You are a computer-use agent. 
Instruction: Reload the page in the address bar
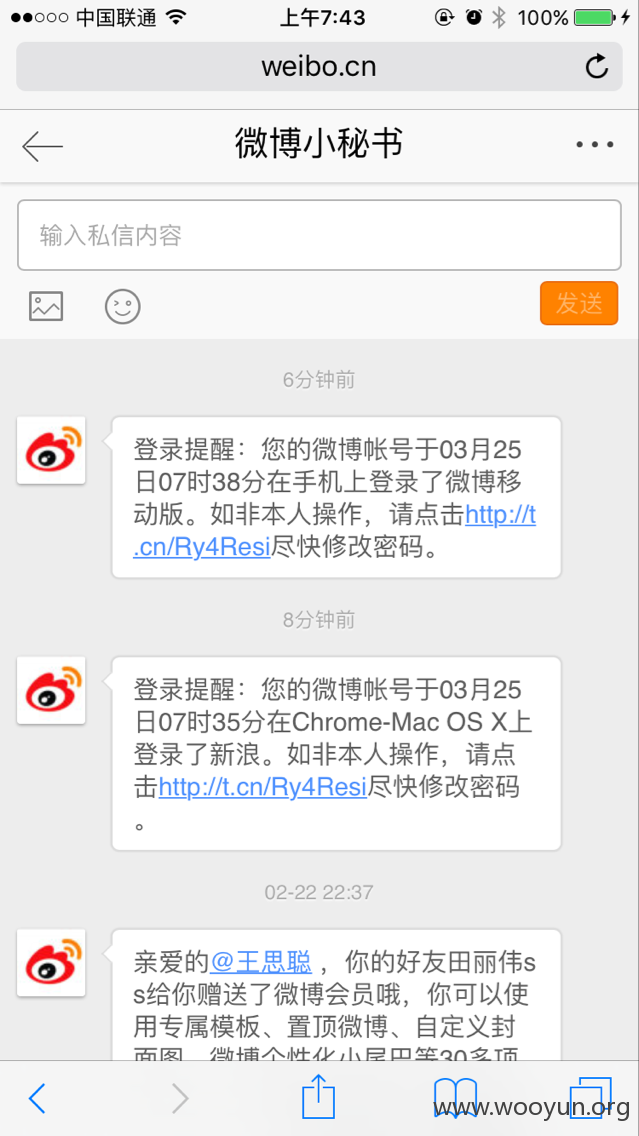596,67
